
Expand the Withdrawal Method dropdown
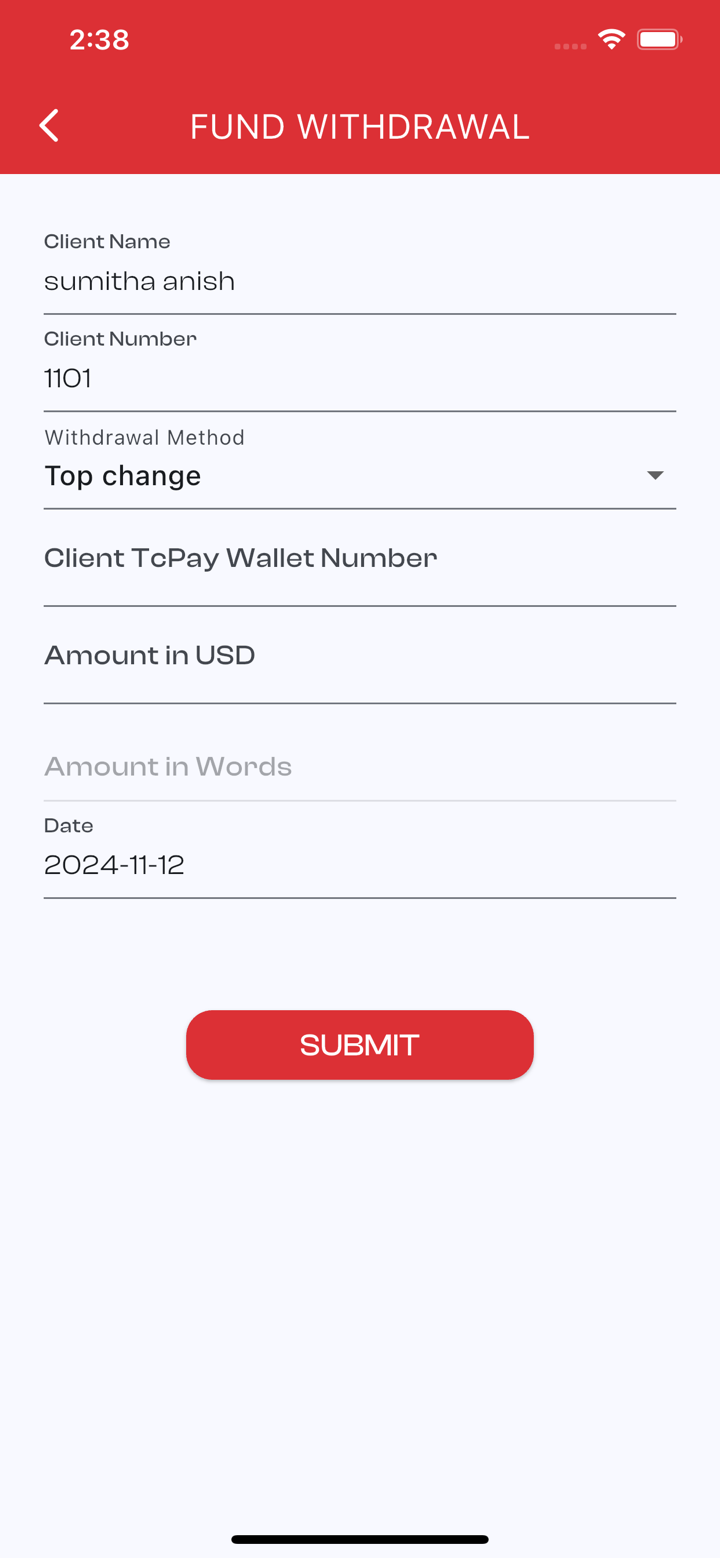[359, 475]
